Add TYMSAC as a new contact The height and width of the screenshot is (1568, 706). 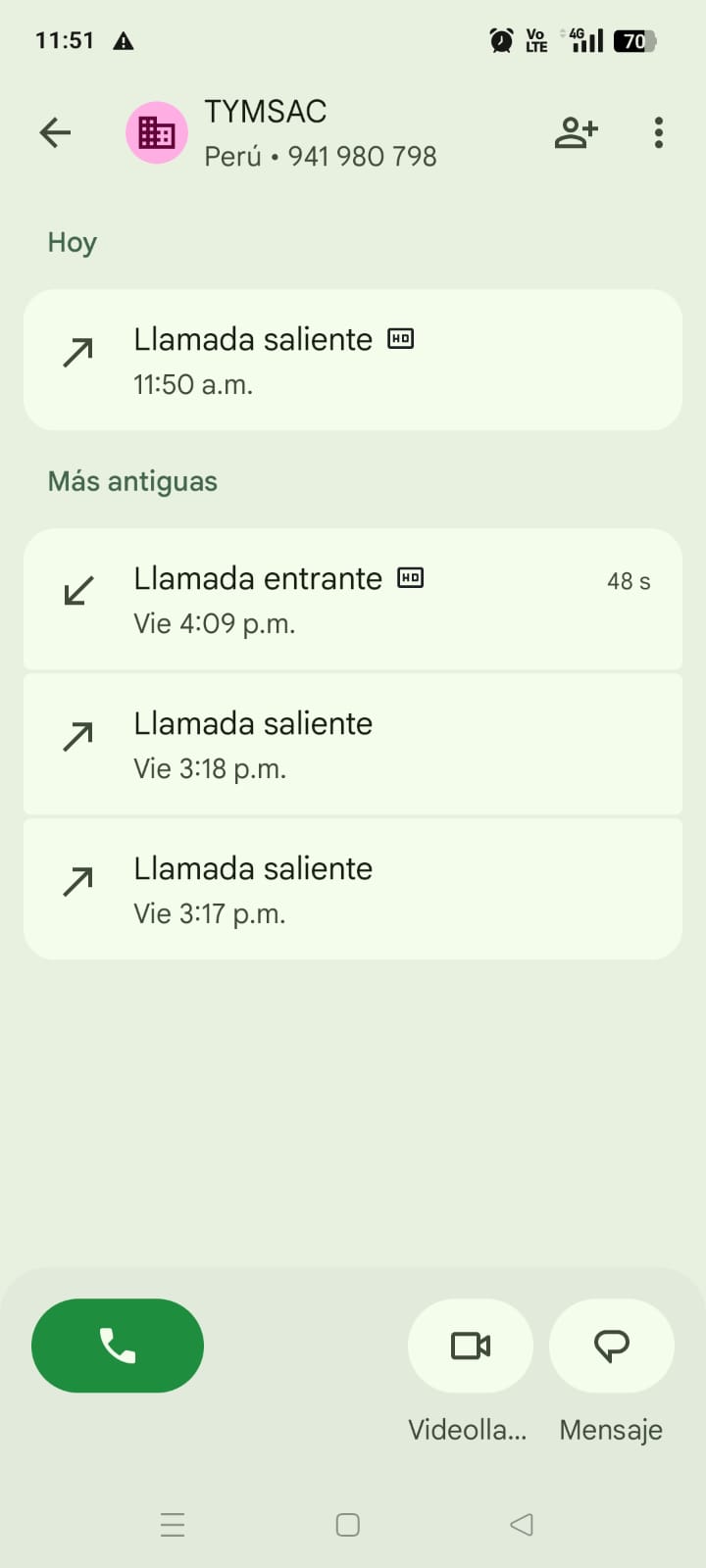pyautogui.click(x=576, y=132)
